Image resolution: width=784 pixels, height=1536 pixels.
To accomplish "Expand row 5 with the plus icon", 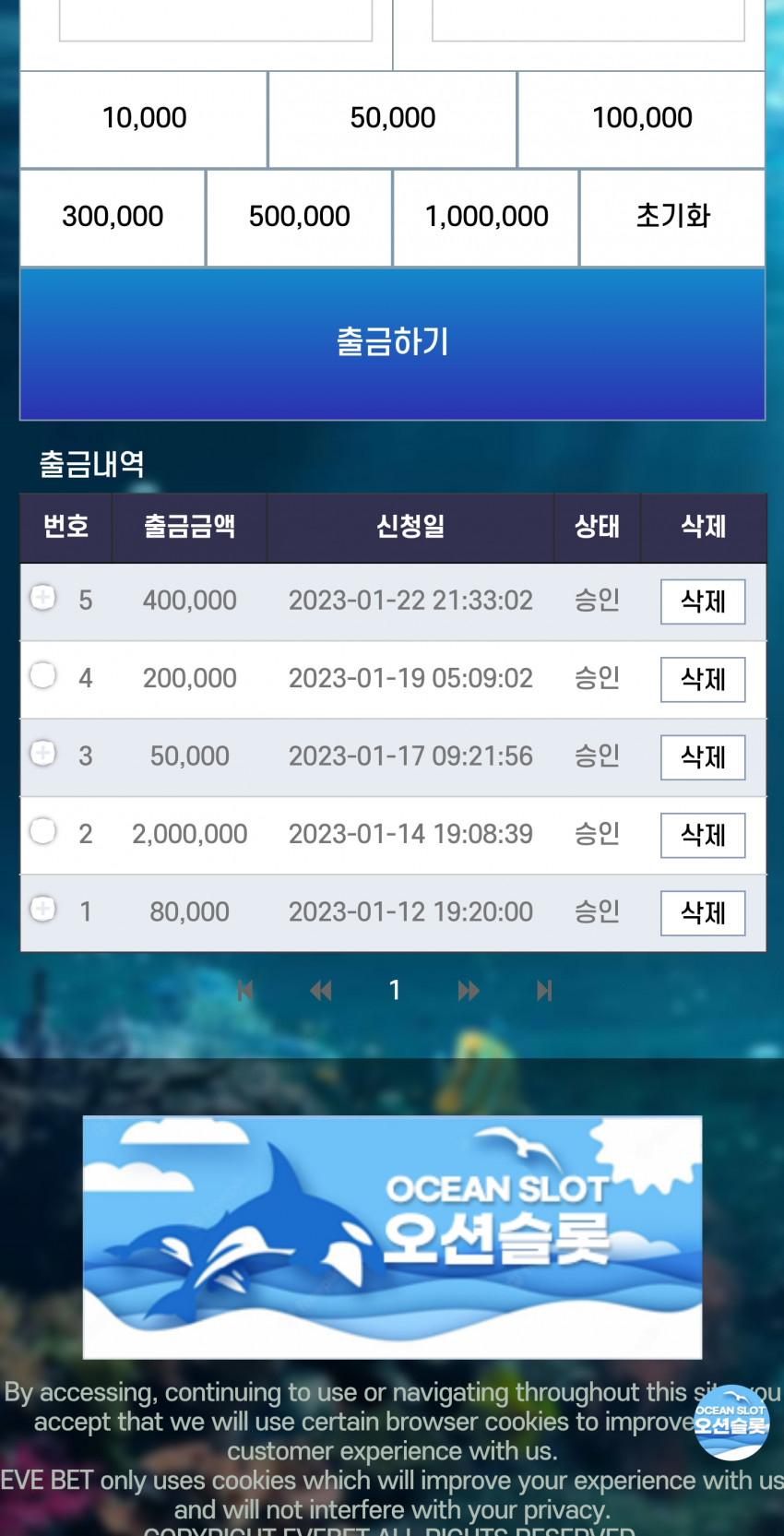I will pos(42,598).
